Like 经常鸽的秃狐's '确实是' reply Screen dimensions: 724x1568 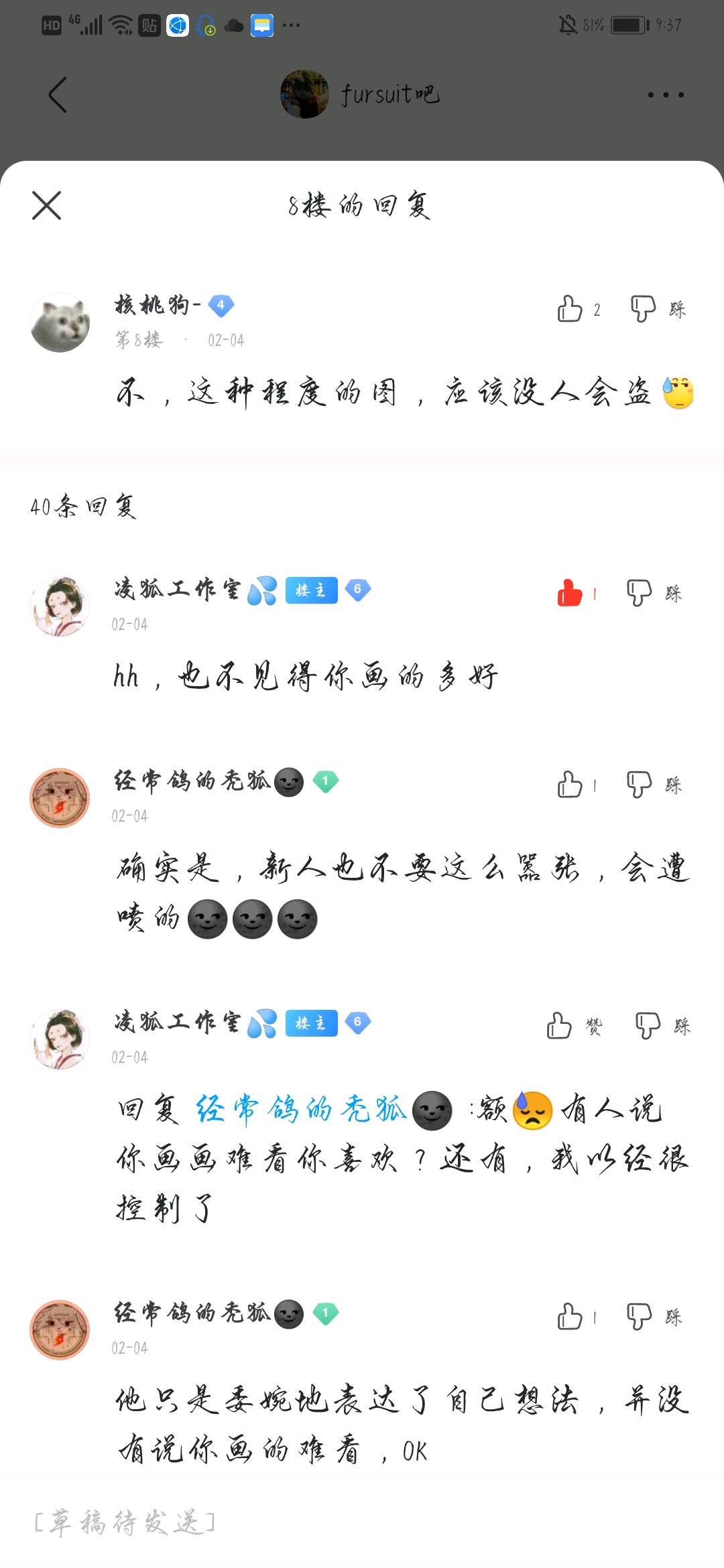point(570,784)
